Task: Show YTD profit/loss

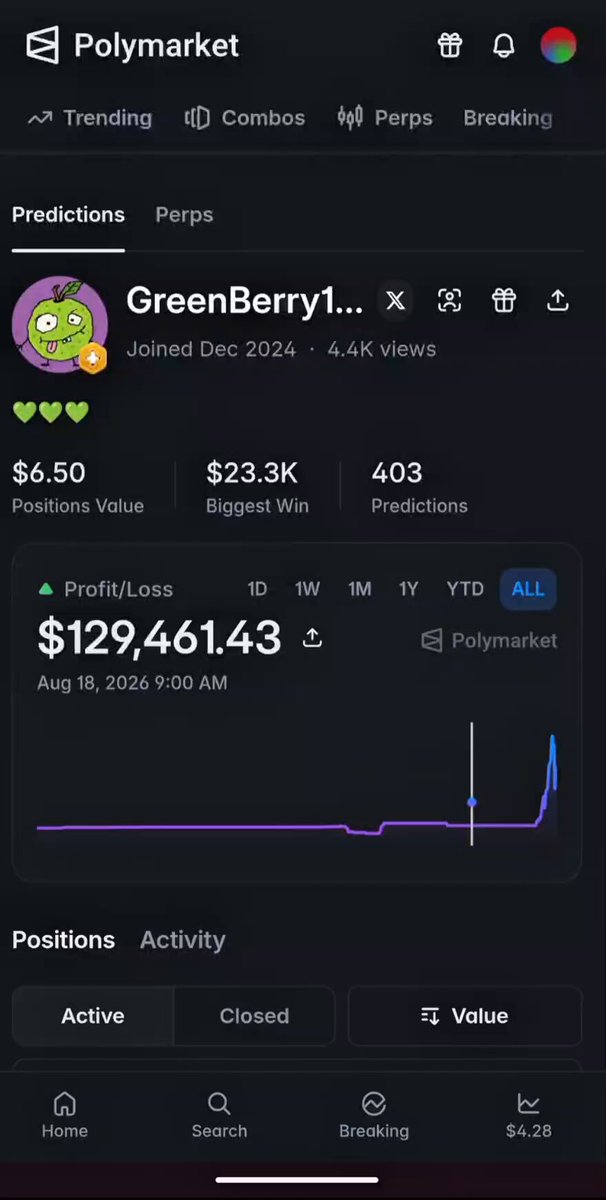Action: pos(465,589)
